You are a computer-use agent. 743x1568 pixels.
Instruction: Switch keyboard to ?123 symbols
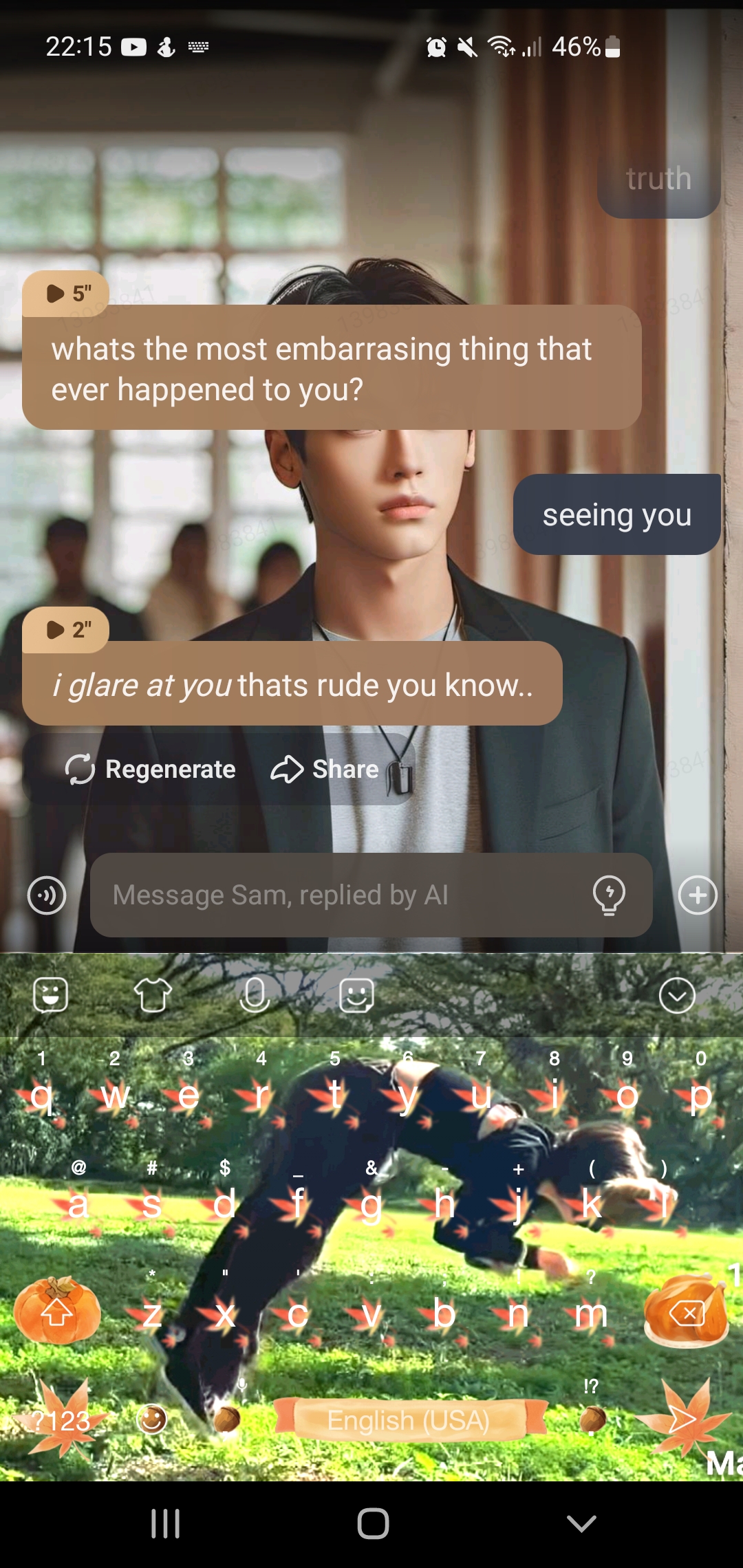click(x=61, y=1420)
